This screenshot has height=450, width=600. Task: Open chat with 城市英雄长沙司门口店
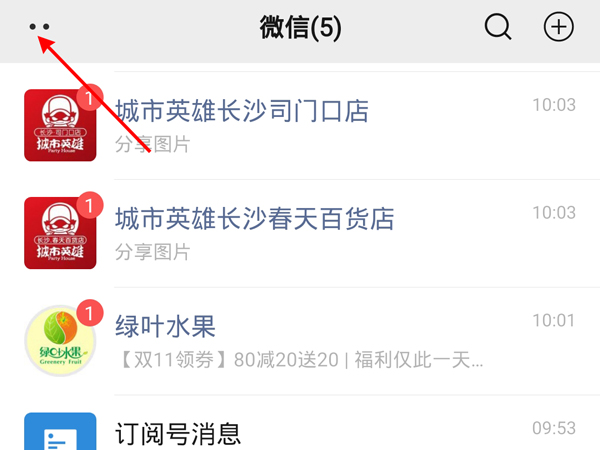(300, 124)
